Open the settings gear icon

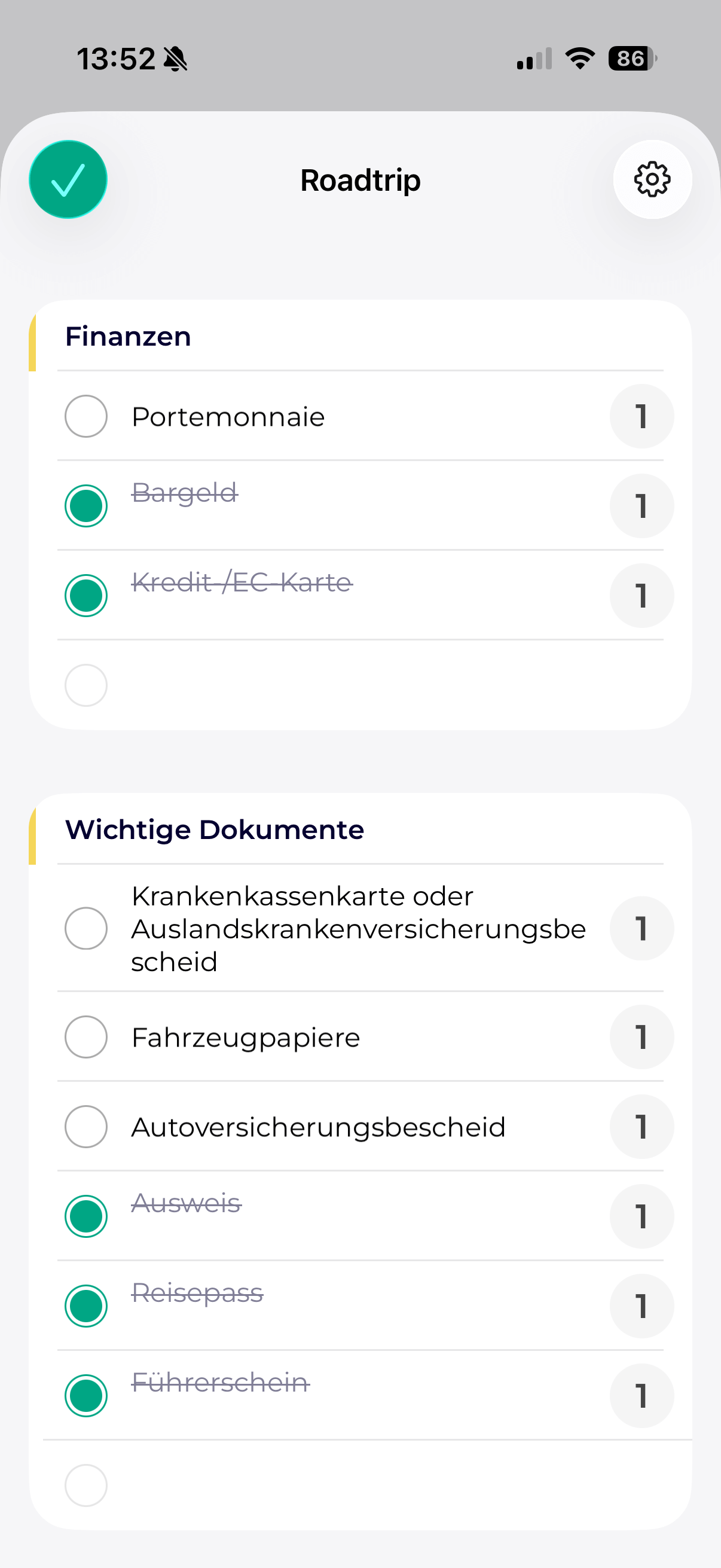point(652,179)
